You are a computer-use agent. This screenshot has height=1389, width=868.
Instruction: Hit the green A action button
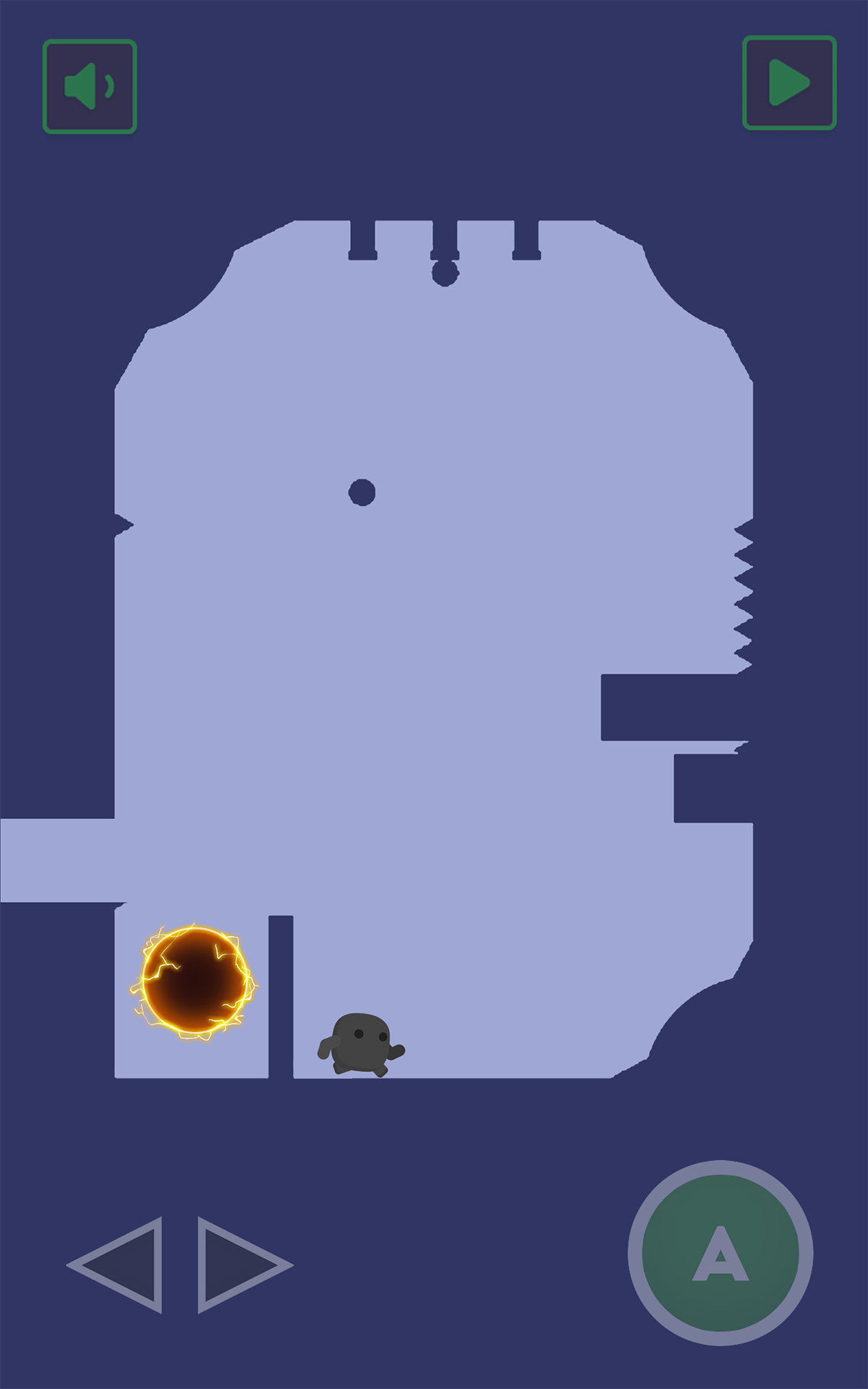pyautogui.click(x=720, y=1253)
